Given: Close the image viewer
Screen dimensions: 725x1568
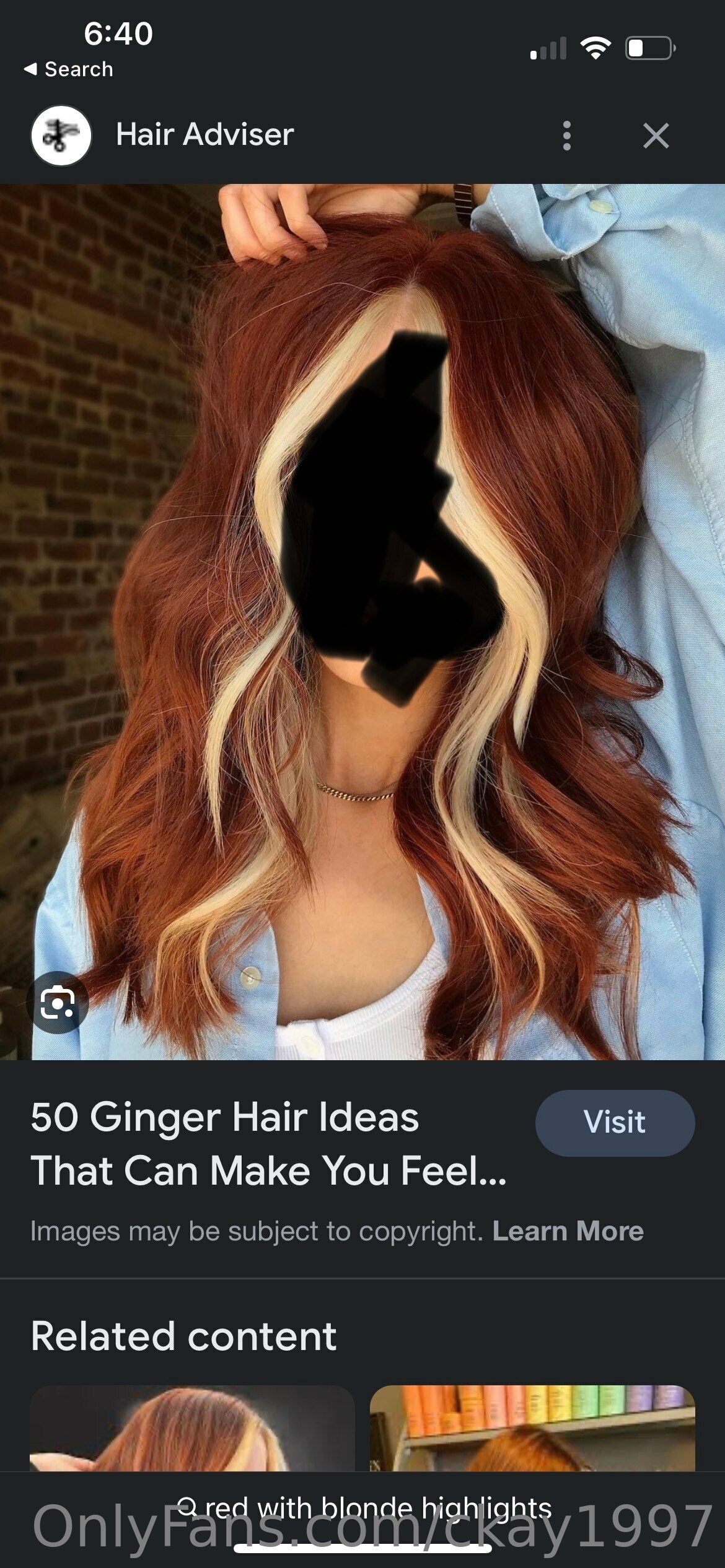Looking at the screenshot, I should click(656, 136).
